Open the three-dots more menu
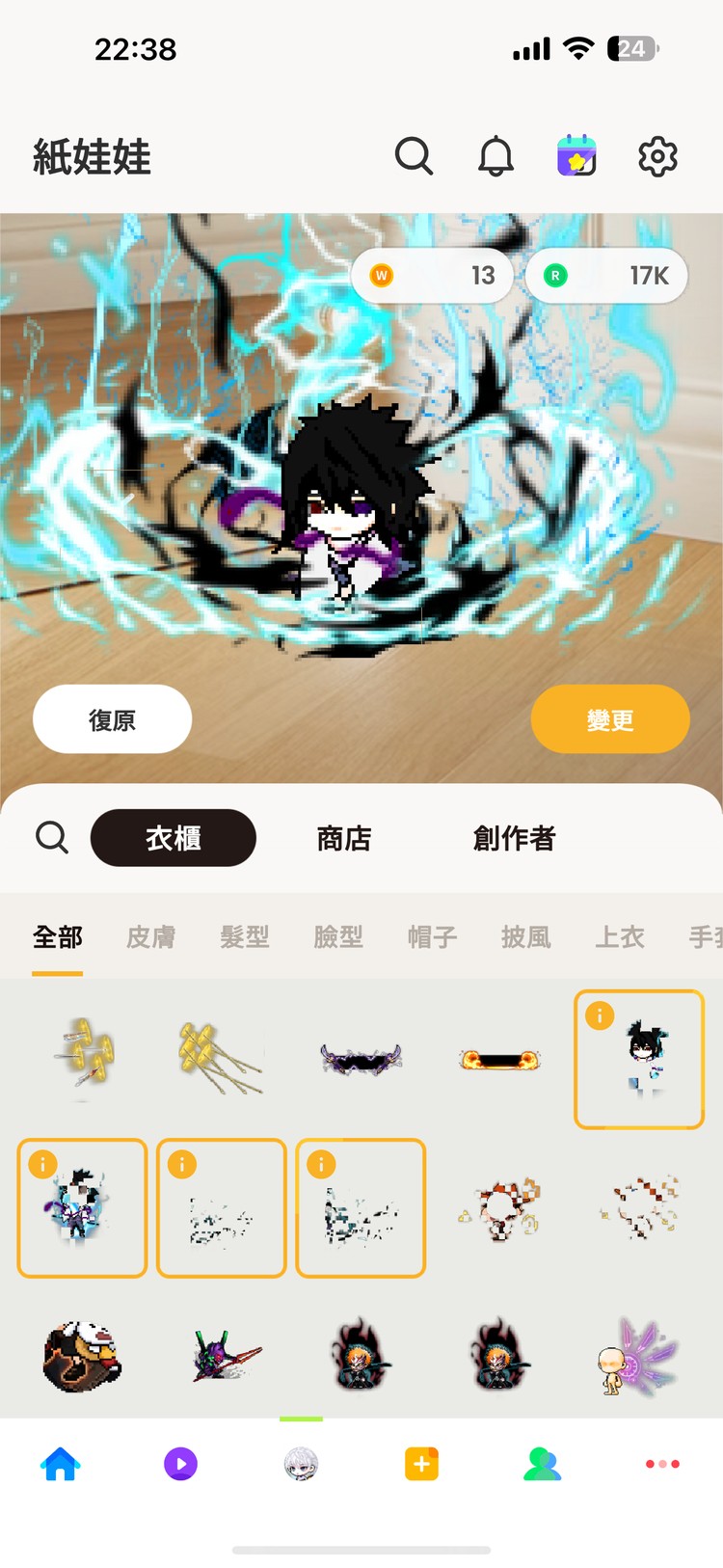The width and height of the screenshot is (723, 1568). click(662, 1464)
